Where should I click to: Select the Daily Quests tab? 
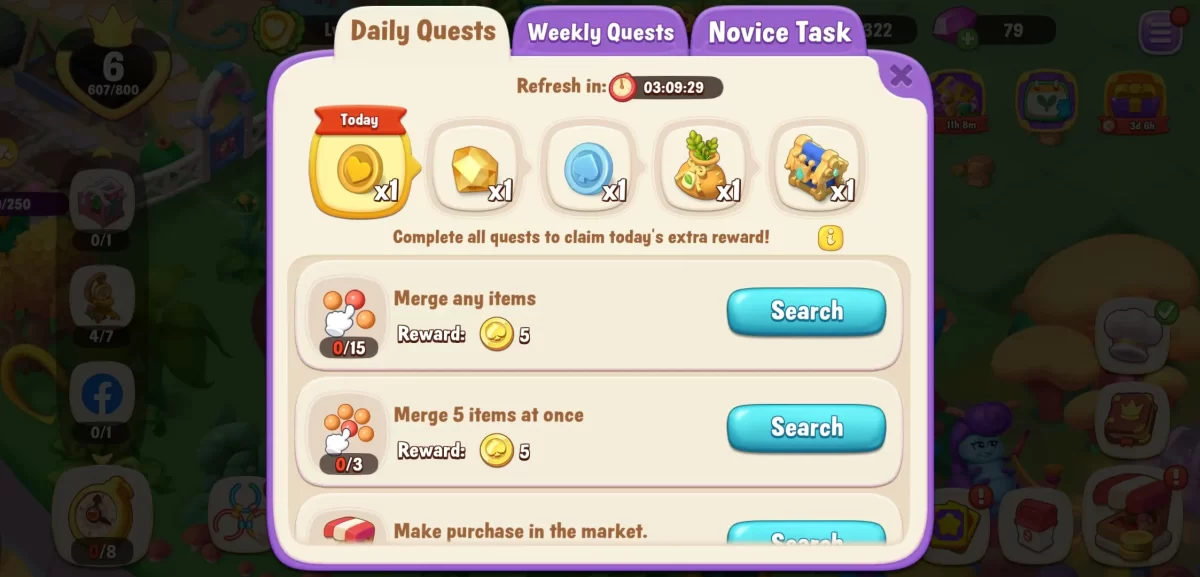pyautogui.click(x=423, y=30)
